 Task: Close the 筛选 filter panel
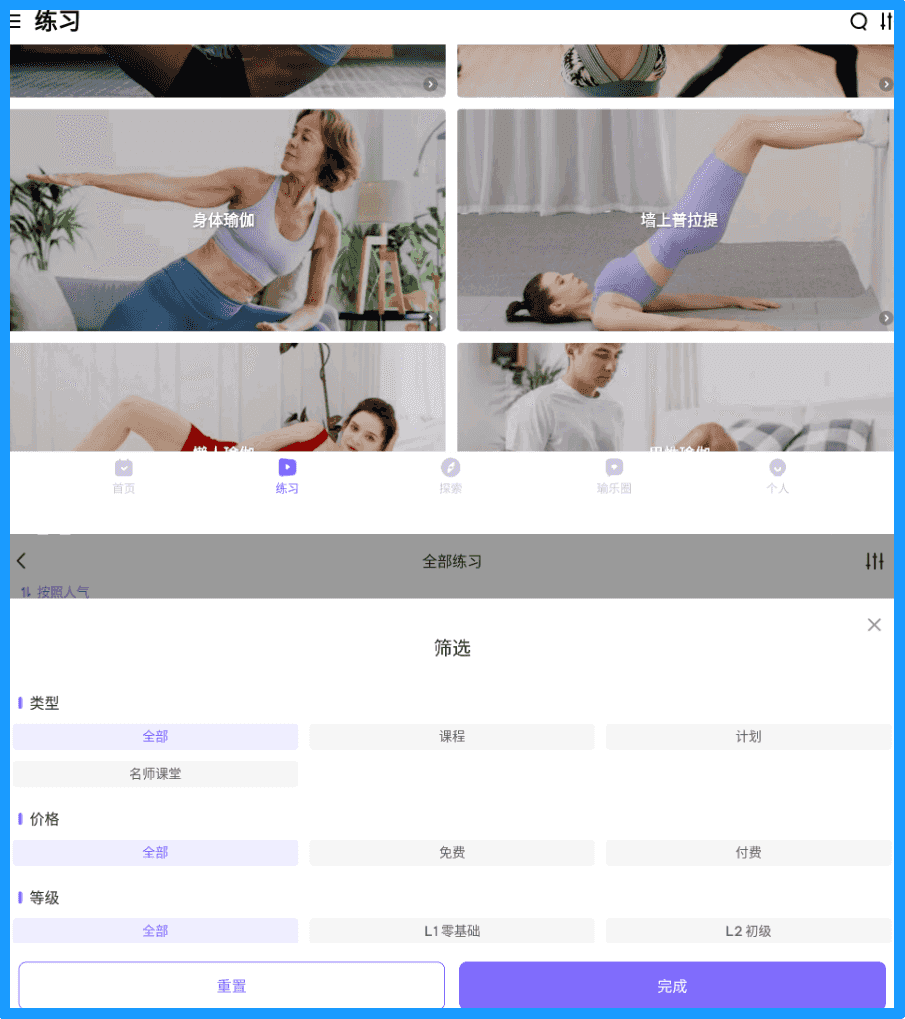[x=874, y=625]
